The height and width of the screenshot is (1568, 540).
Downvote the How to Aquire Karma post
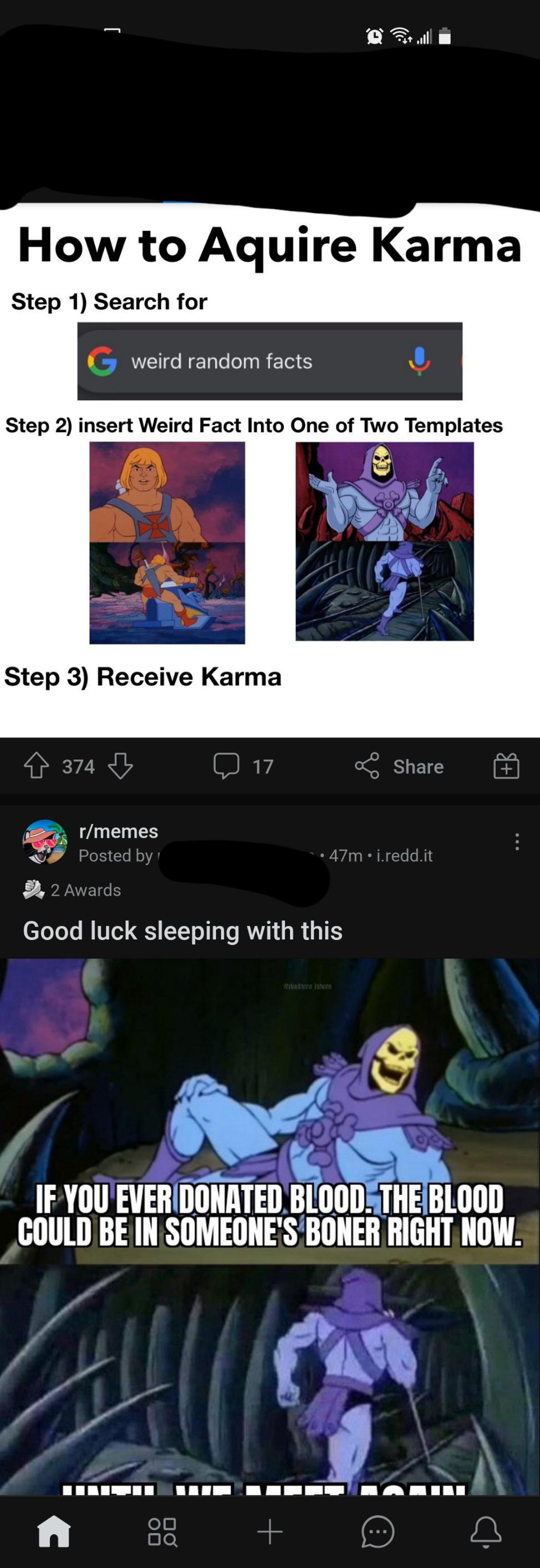[x=120, y=766]
